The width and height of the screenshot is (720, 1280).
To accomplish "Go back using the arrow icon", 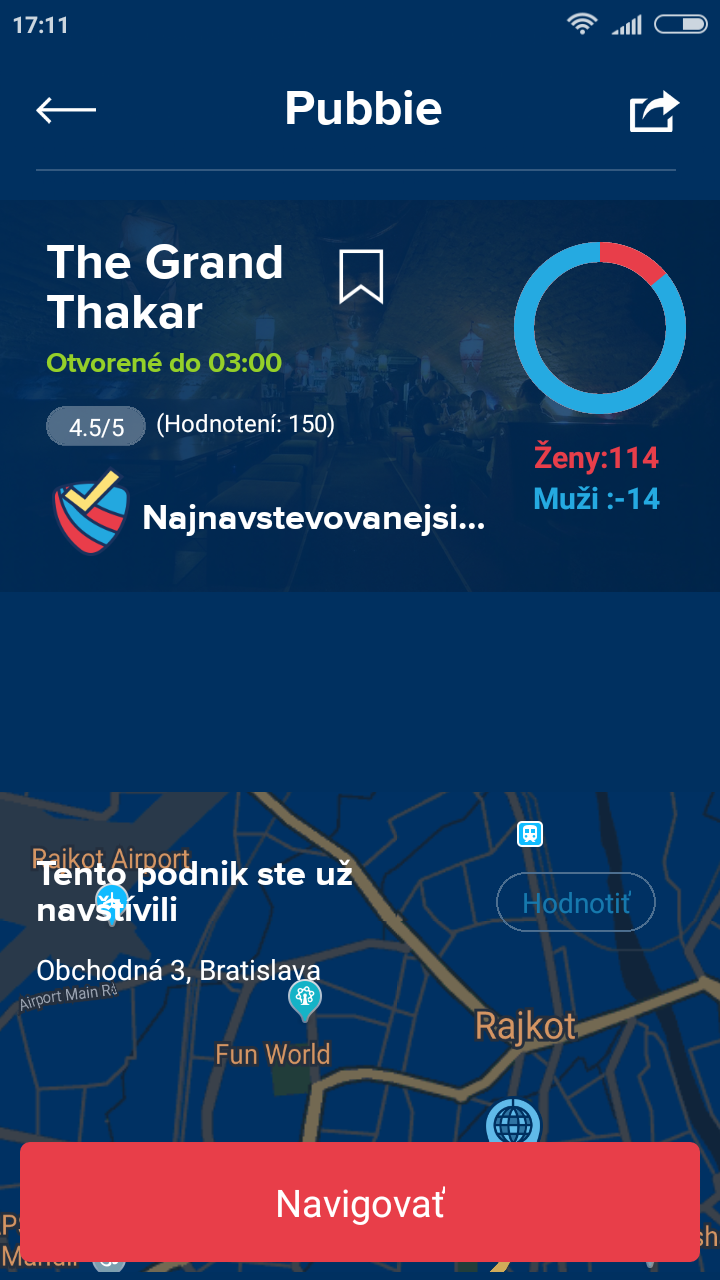I will click(x=66, y=110).
